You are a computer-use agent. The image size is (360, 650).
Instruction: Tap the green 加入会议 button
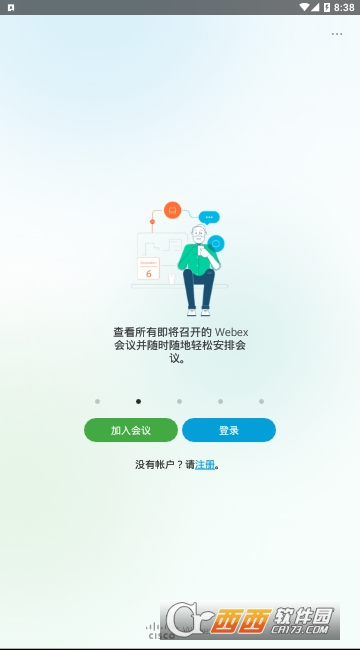pyautogui.click(x=131, y=430)
